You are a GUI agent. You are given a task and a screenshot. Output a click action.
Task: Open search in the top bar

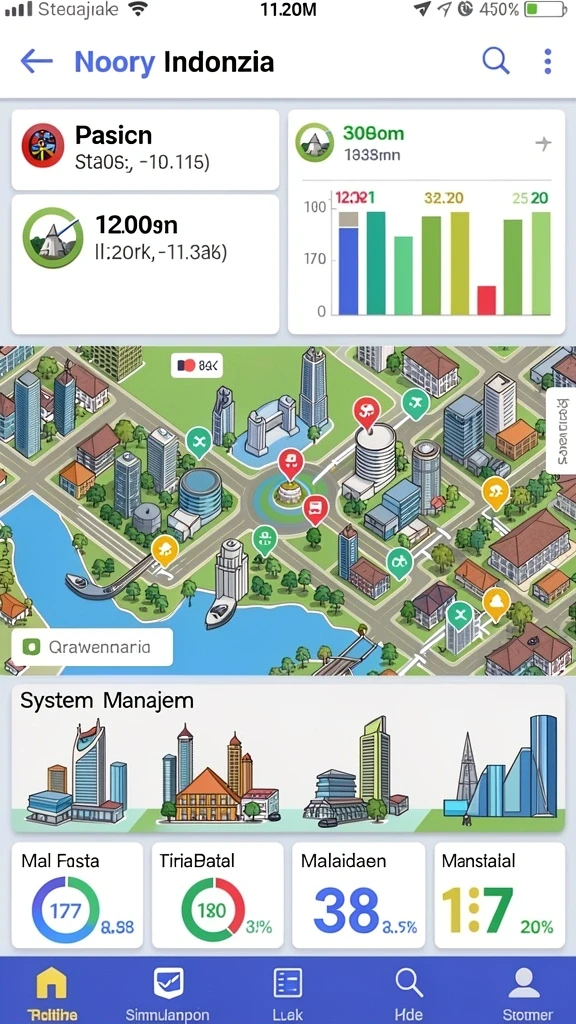(x=496, y=61)
